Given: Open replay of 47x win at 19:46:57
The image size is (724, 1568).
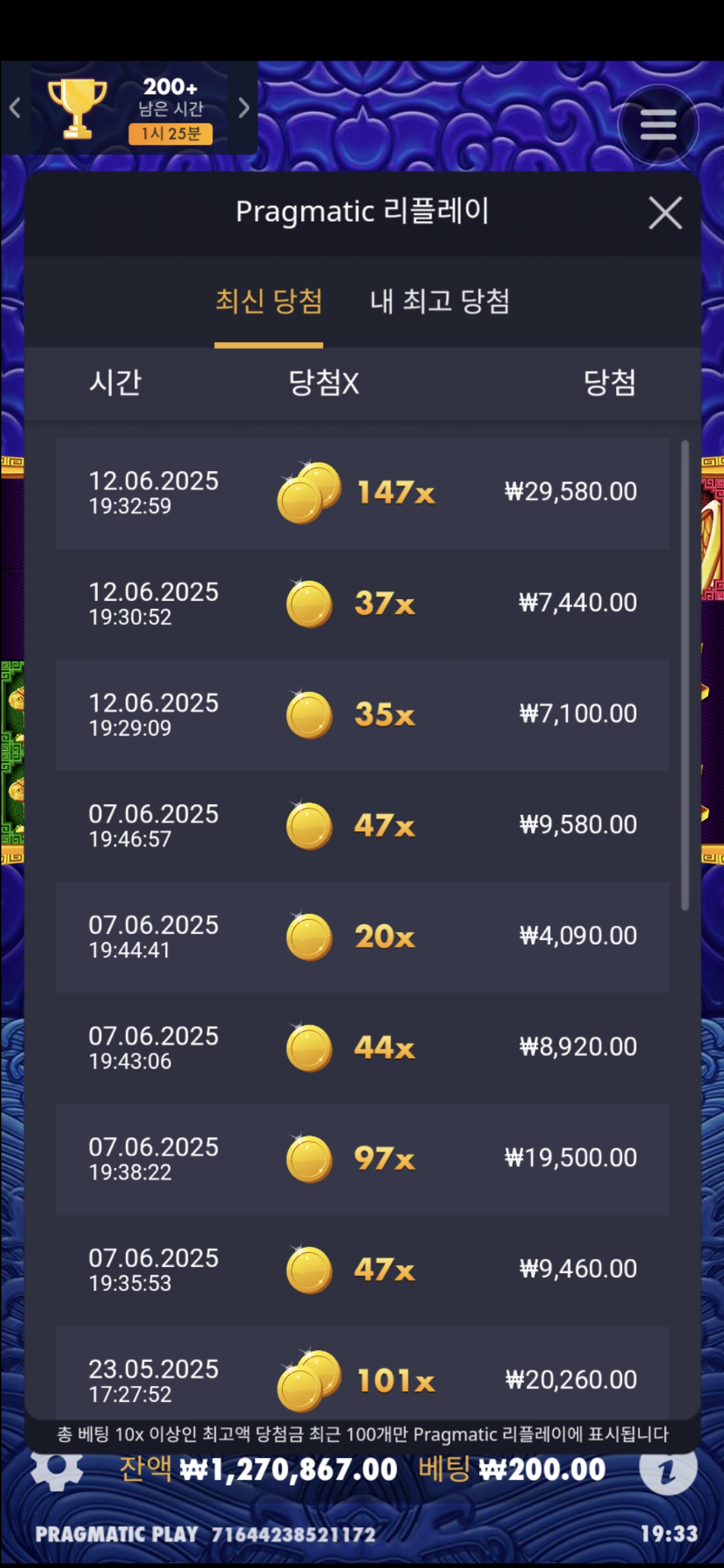Looking at the screenshot, I should pos(362,826).
